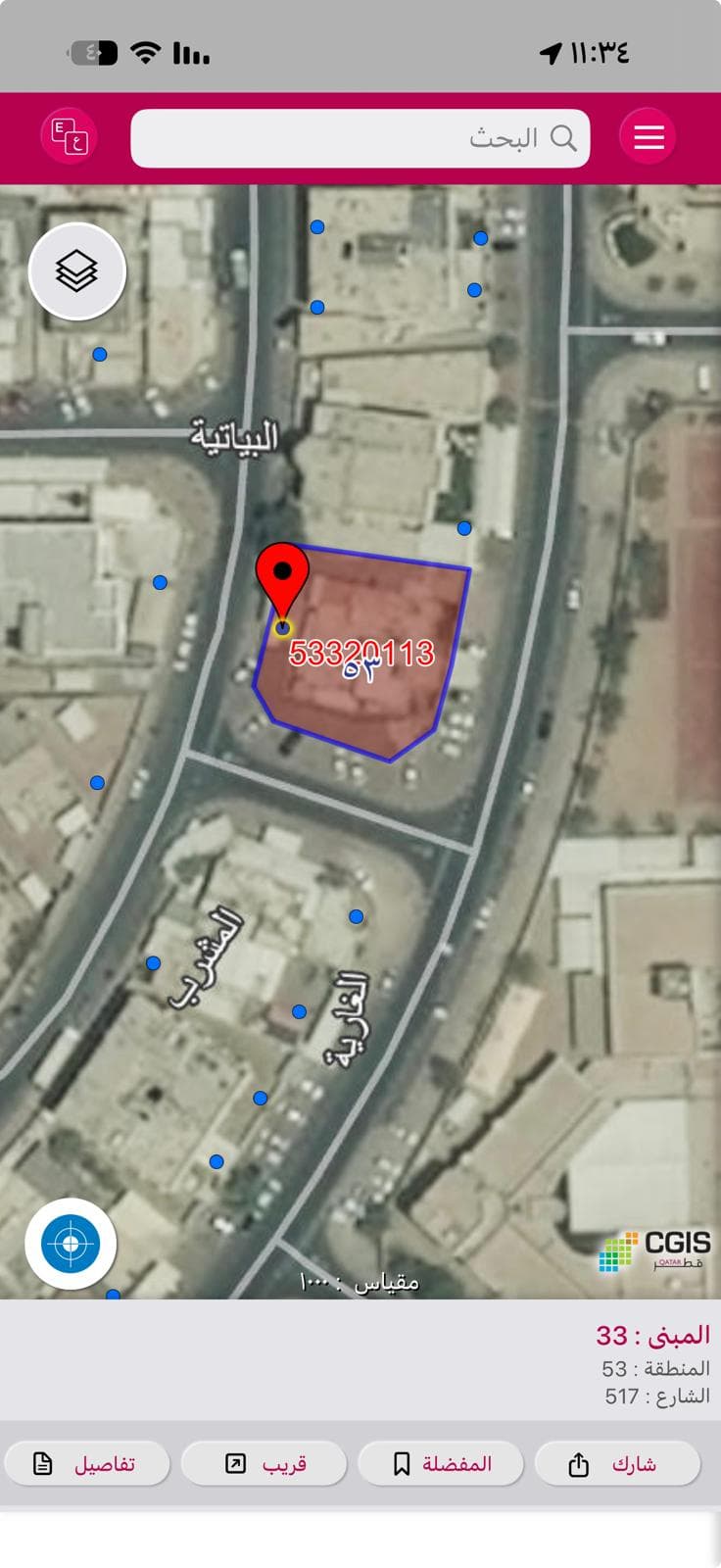The width and height of the screenshot is (721, 1568).
Task: Toggle language with the ع/E switcher
Action: click(67, 135)
